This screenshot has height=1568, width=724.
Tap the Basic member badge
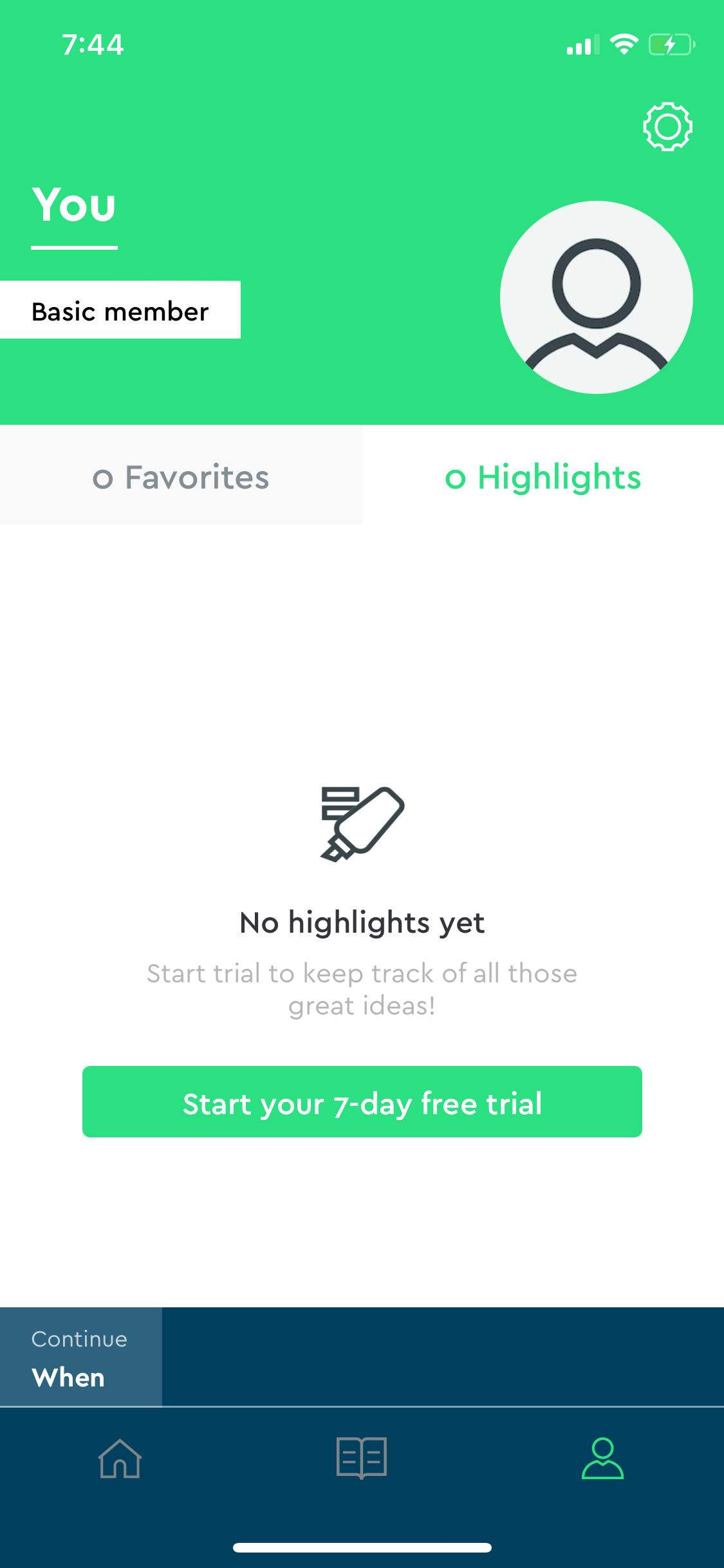coord(120,310)
